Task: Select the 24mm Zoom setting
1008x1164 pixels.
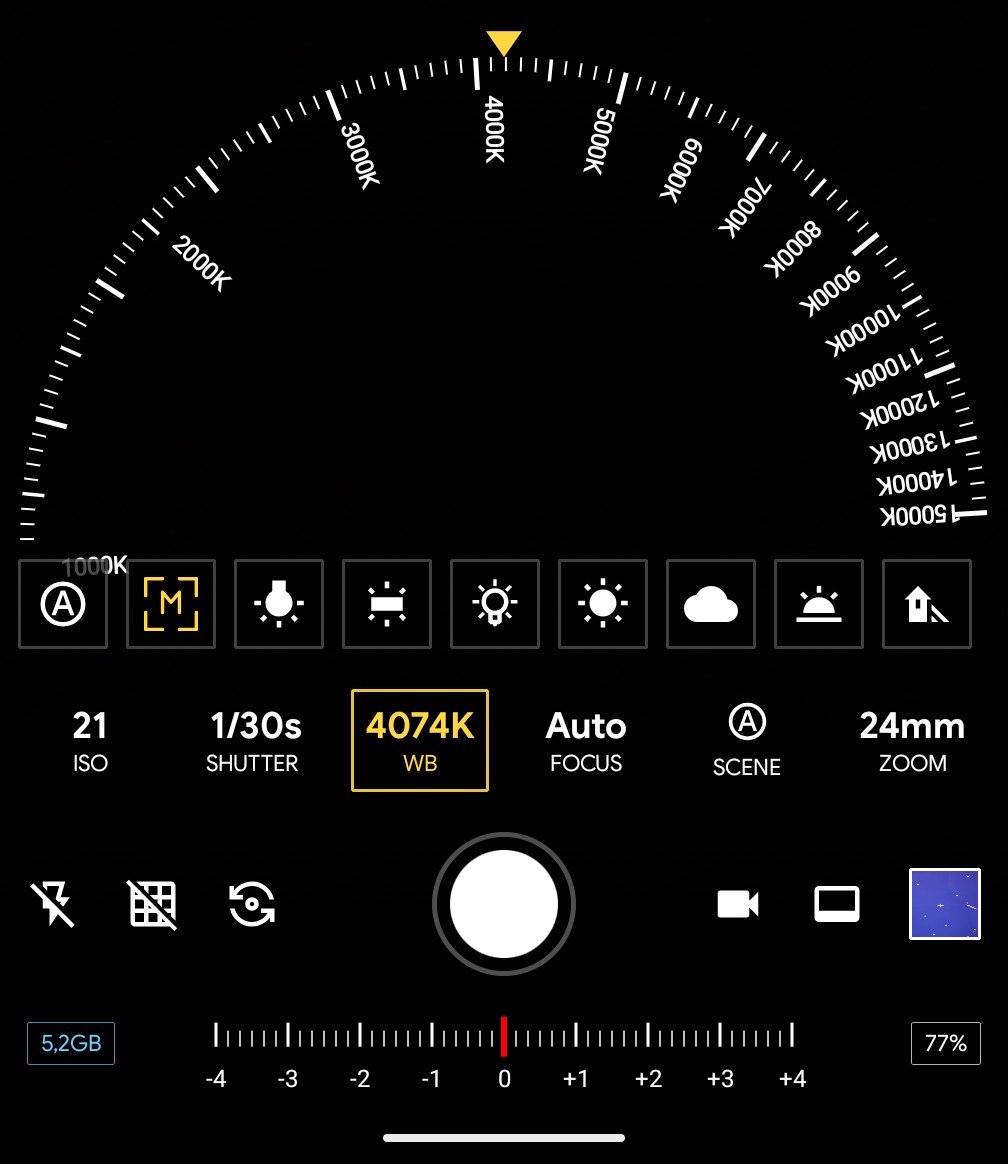Action: (911, 740)
